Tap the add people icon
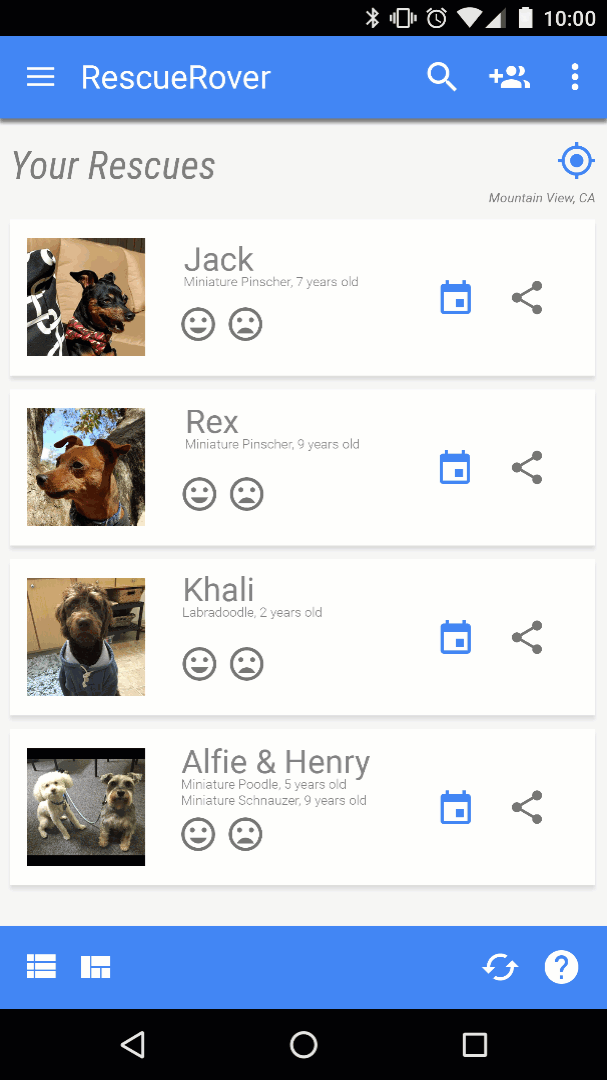 509,77
